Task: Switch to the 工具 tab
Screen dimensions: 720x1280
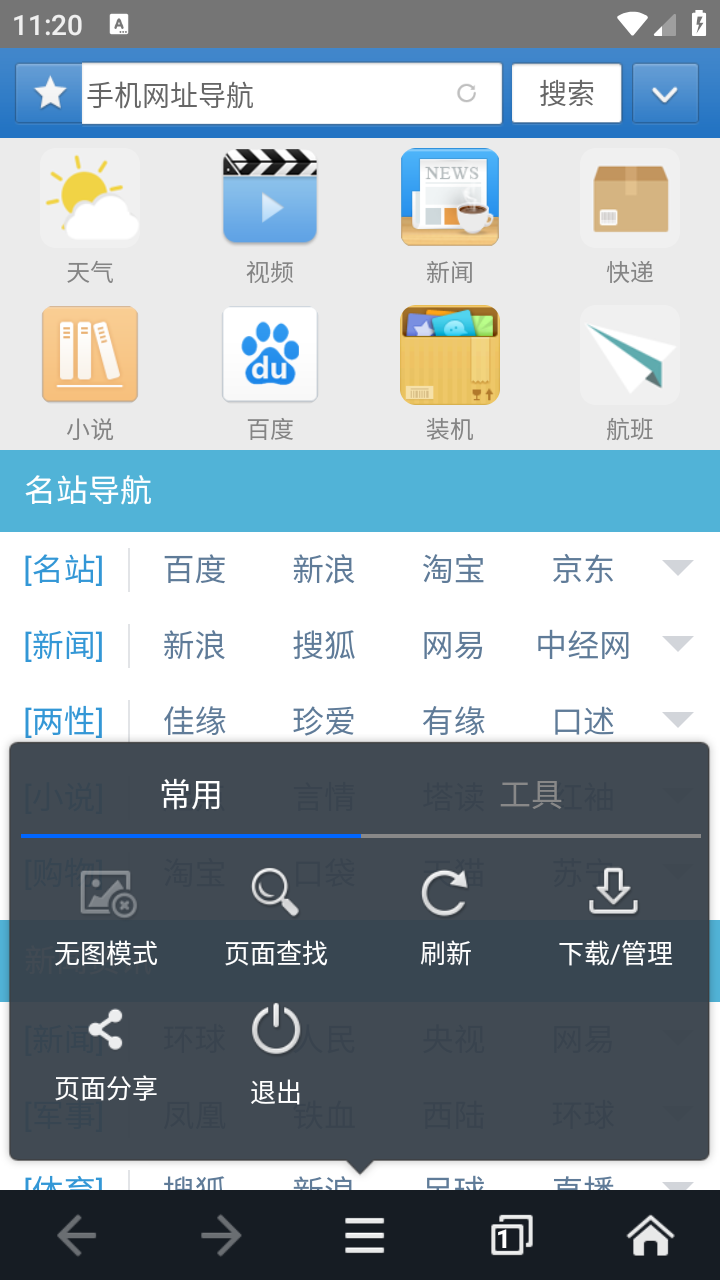Action: [530, 797]
